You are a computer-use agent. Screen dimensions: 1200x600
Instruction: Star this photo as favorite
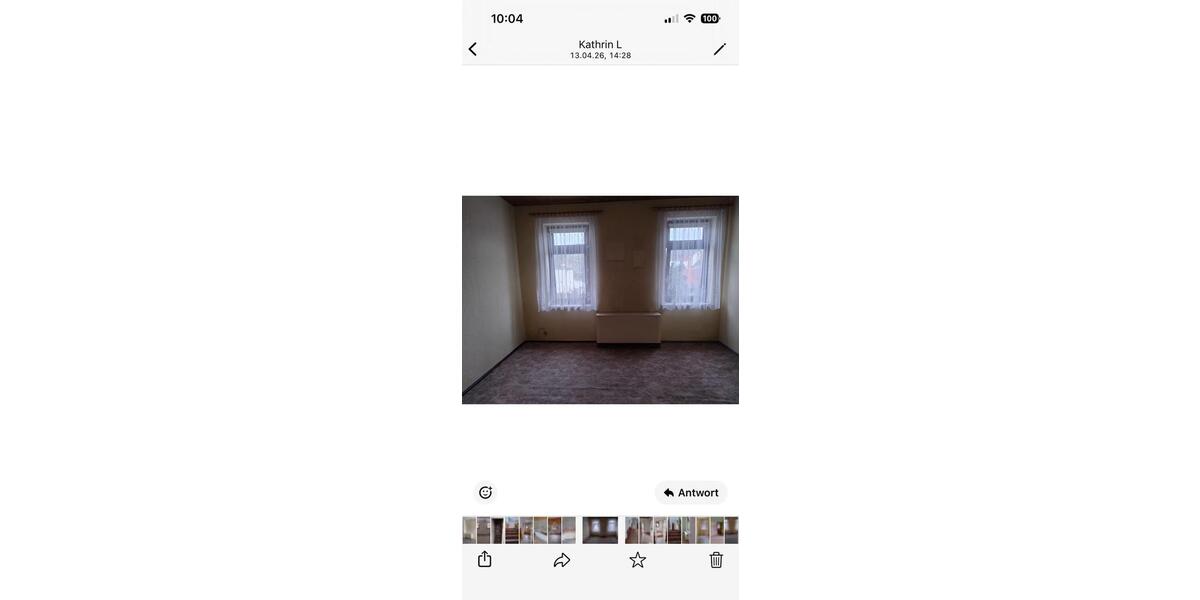[x=638, y=560]
